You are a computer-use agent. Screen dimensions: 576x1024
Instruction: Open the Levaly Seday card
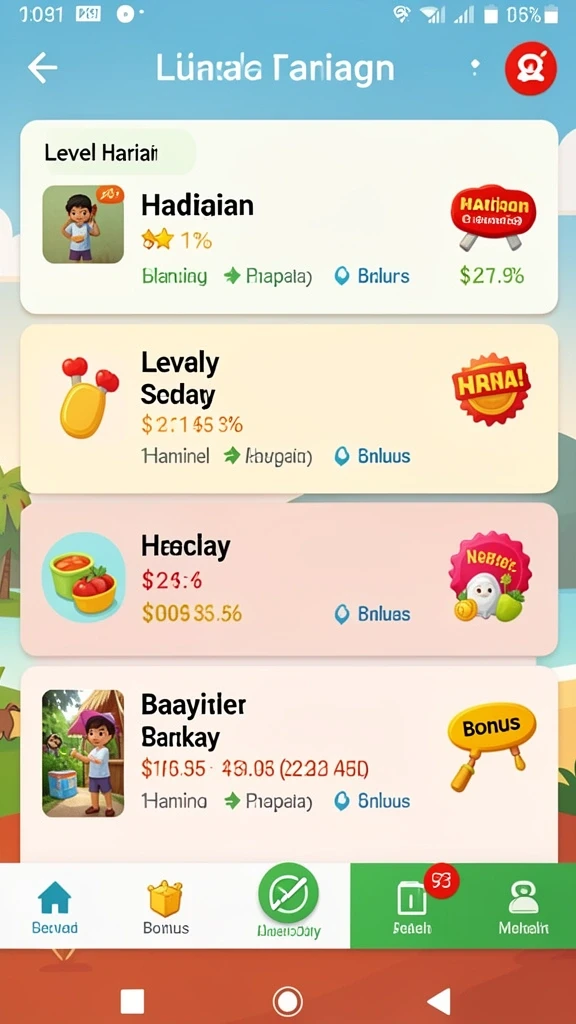pyautogui.click(x=289, y=409)
